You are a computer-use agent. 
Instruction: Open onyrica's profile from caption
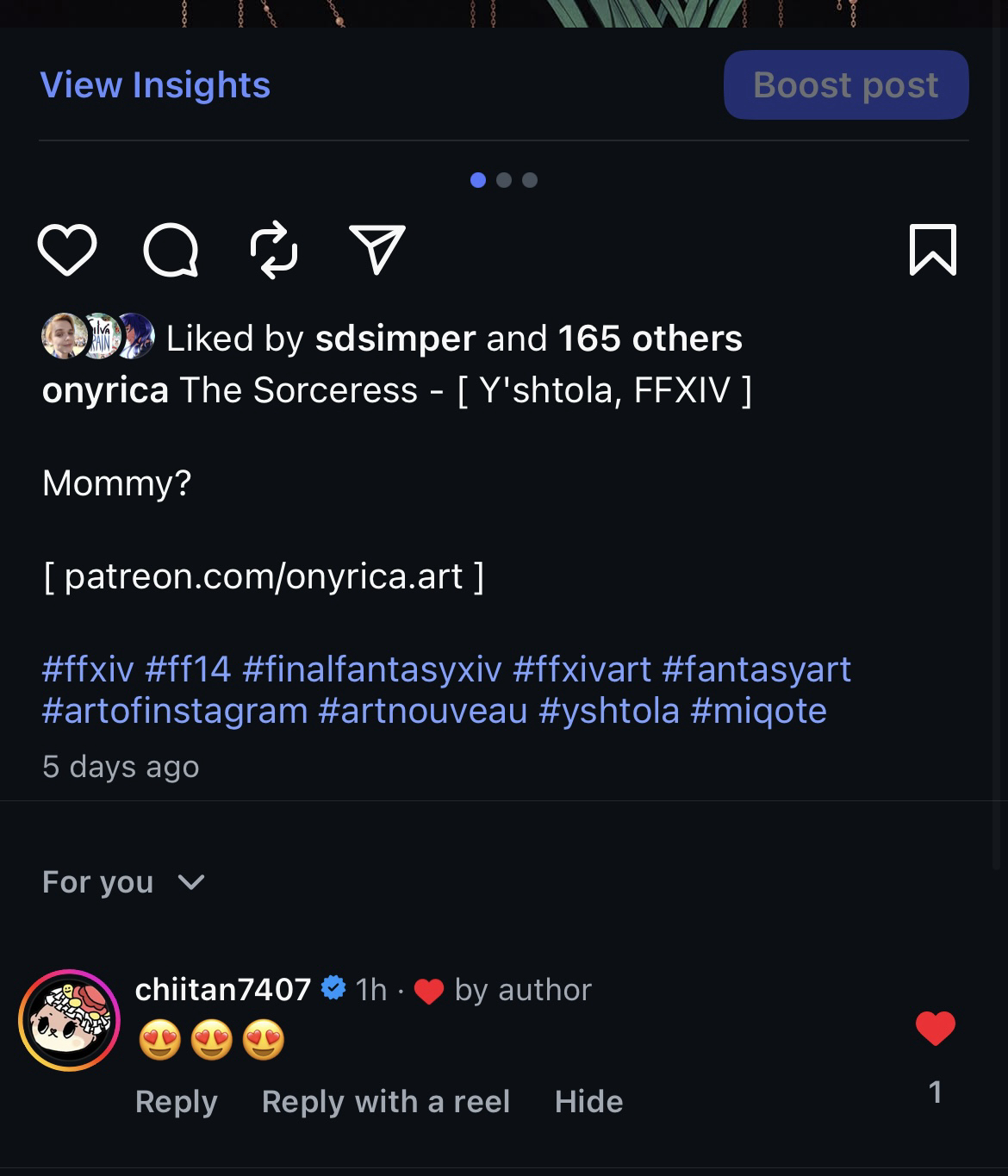click(x=105, y=390)
